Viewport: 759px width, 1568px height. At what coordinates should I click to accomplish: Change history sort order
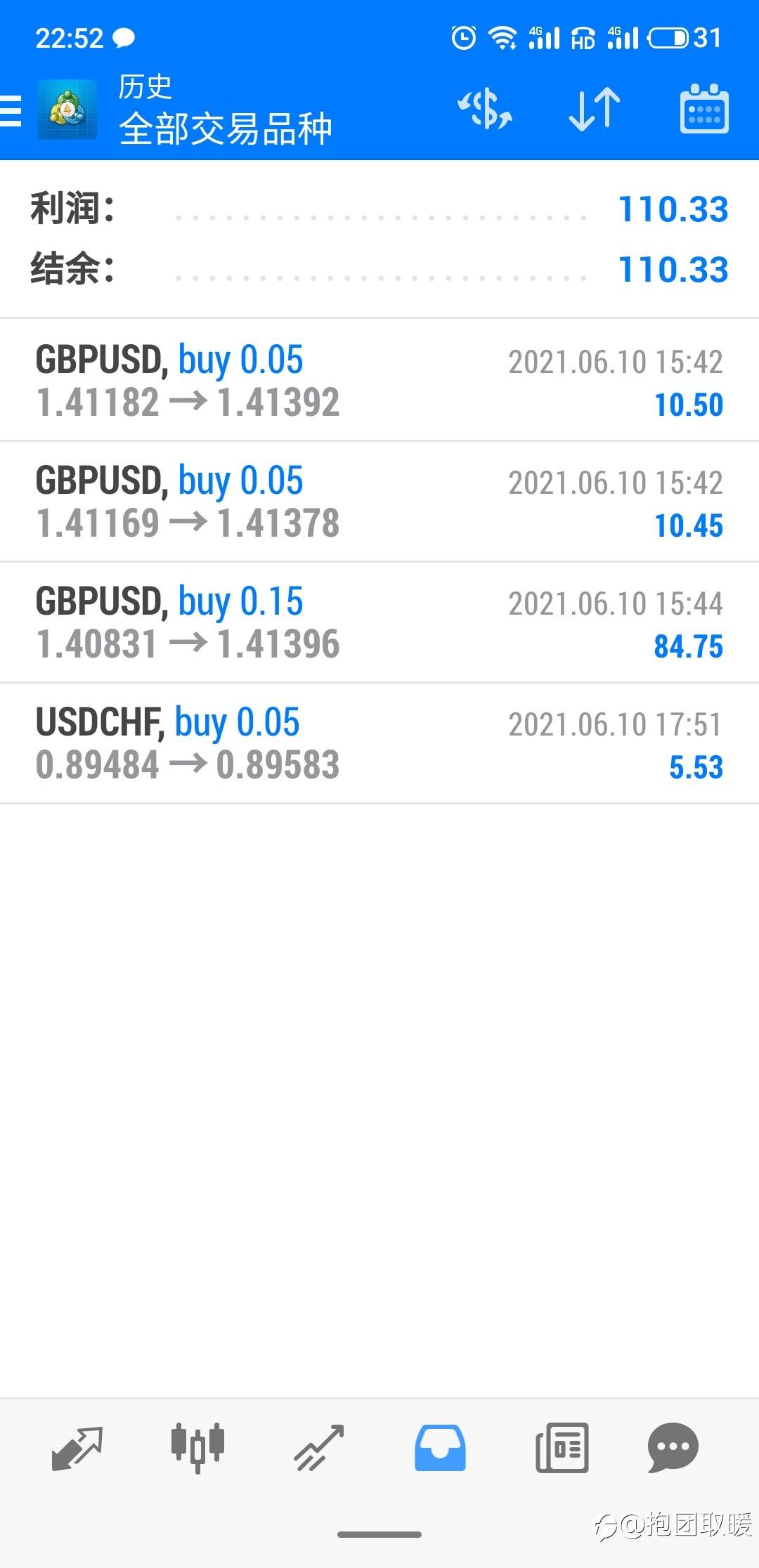click(595, 110)
